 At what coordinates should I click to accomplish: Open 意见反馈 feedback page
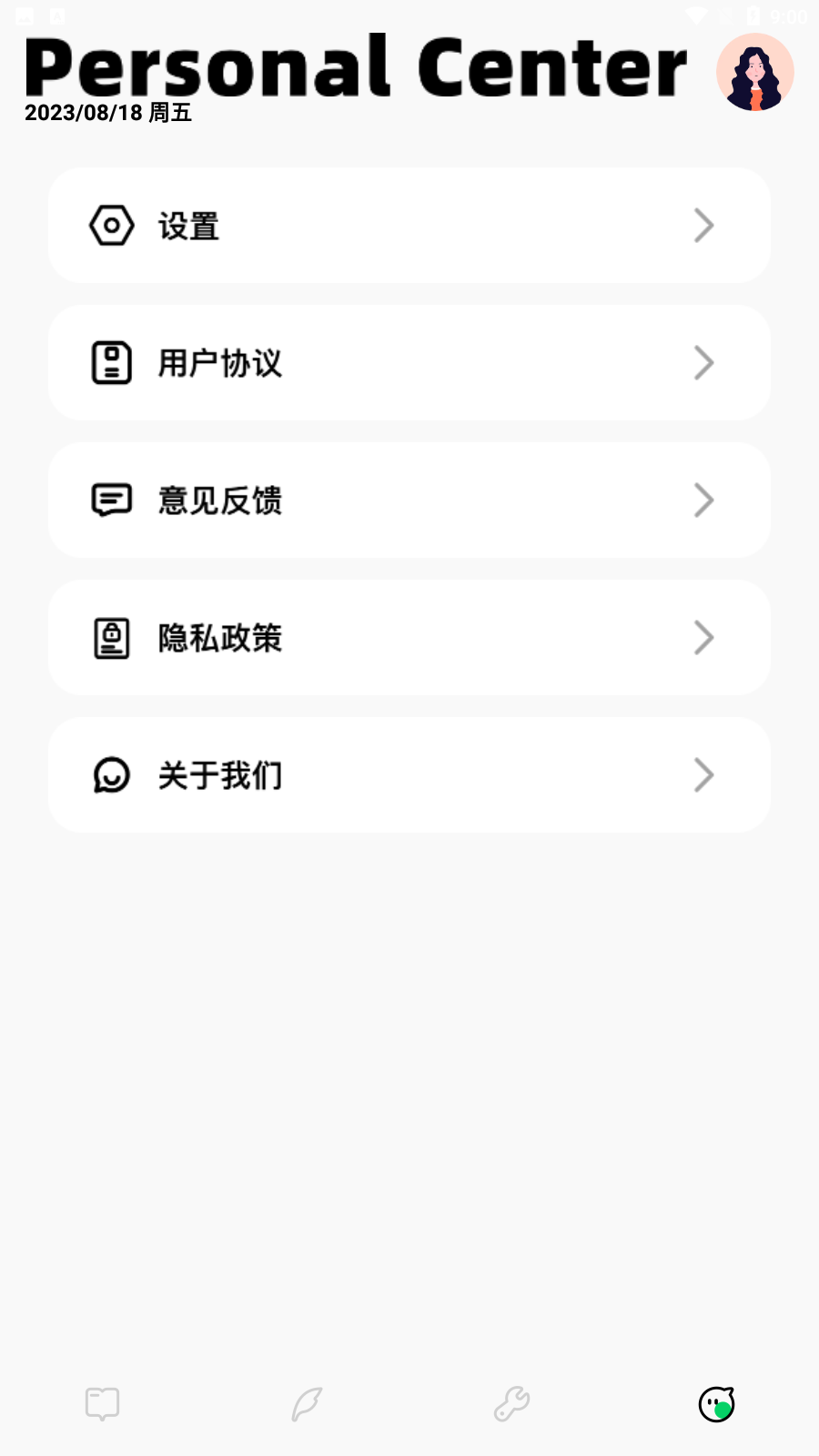[x=409, y=500]
